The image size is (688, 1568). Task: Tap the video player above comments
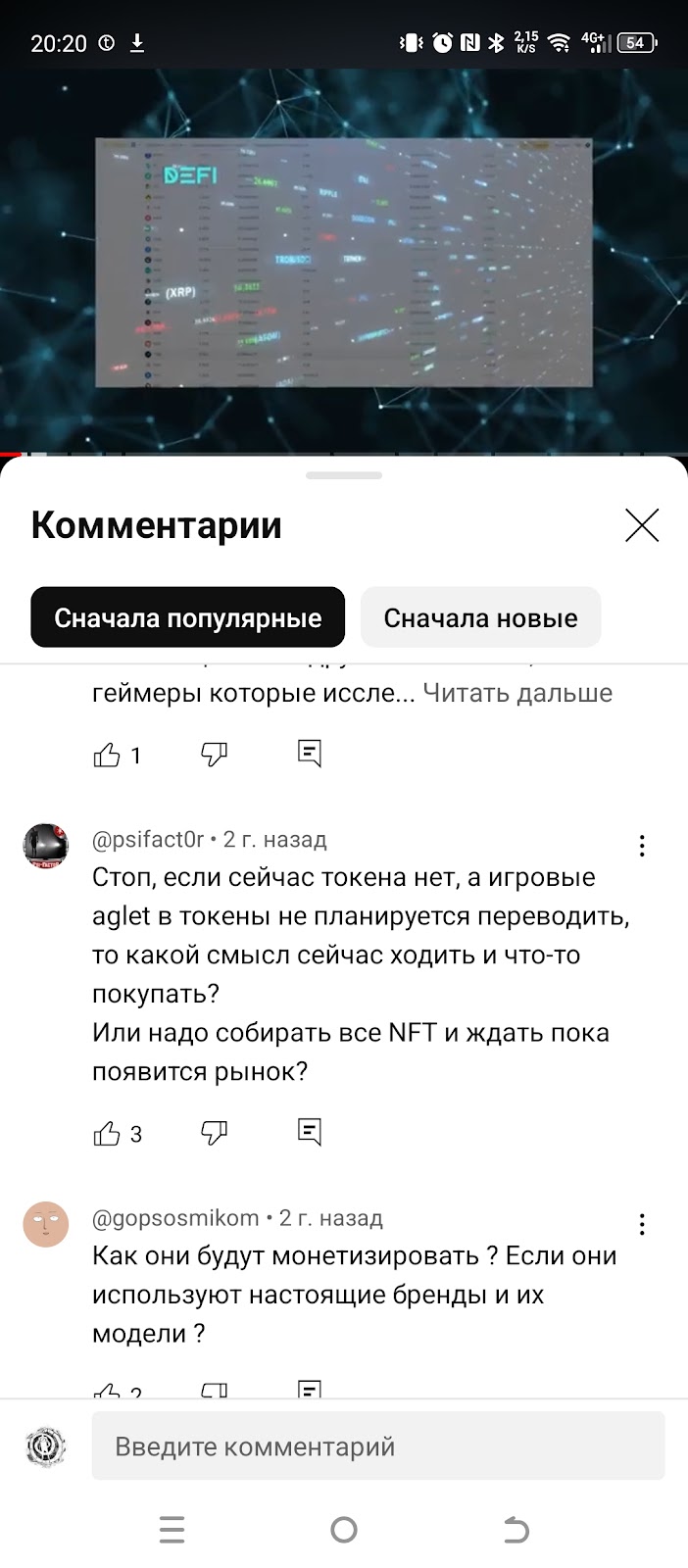click(x=344, y=261)
